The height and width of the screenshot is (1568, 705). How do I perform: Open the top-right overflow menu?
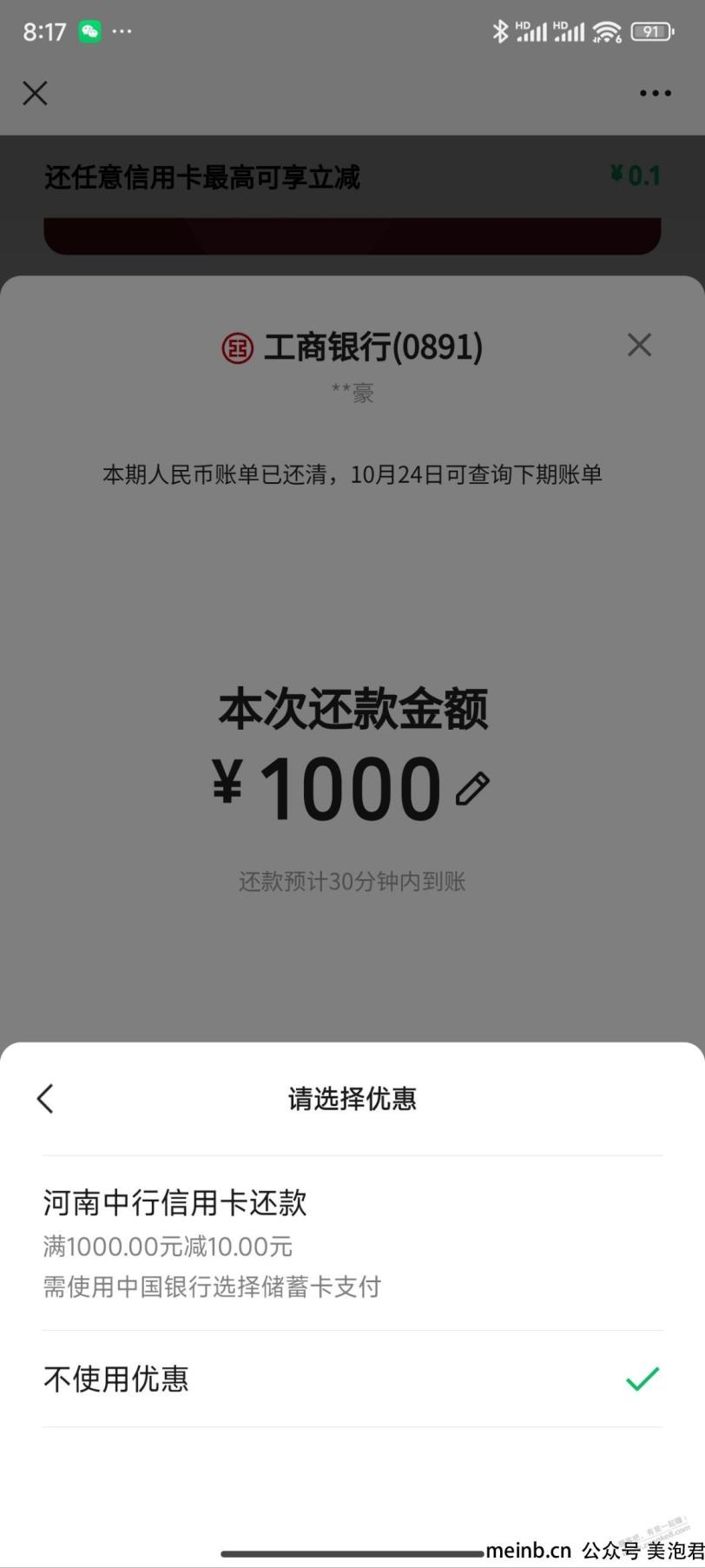(655, 93)
